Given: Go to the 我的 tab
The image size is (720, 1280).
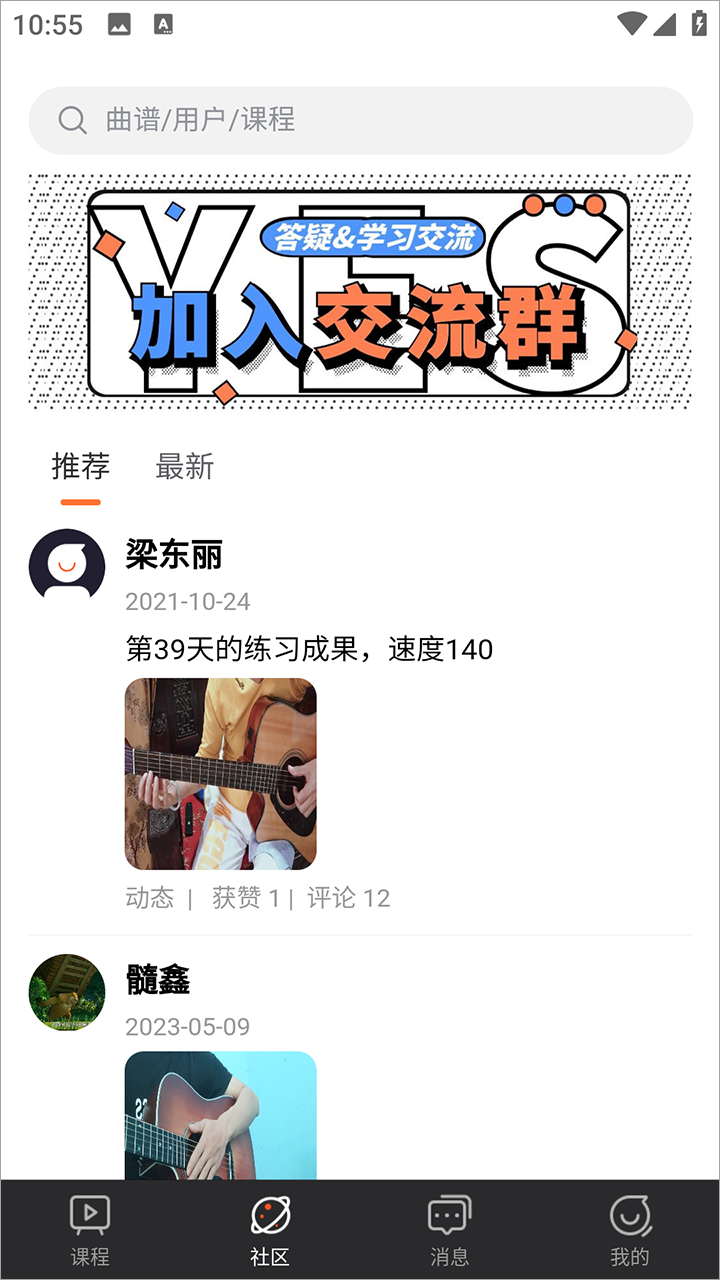Looking at the screenshot, I should pyautogui.click(x=630, y=1230).
